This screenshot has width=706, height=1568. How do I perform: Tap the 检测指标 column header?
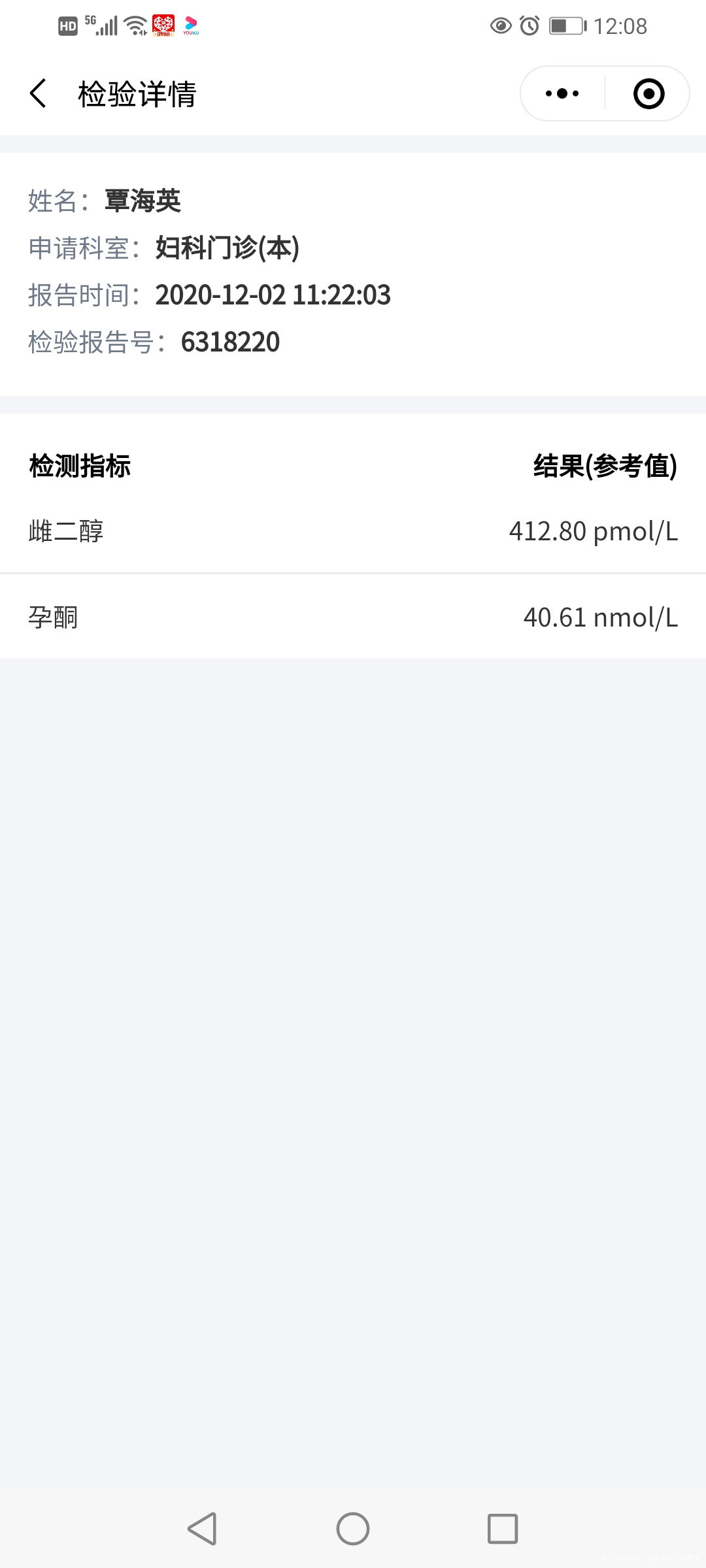click(x=80, y=465)
